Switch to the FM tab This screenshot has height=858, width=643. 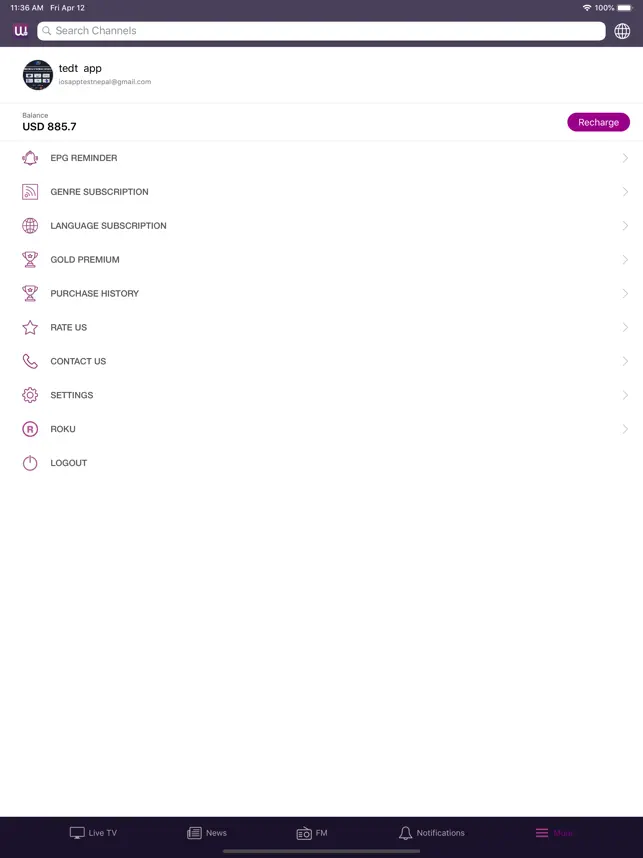pyautogui.click(x=312, y=833)
